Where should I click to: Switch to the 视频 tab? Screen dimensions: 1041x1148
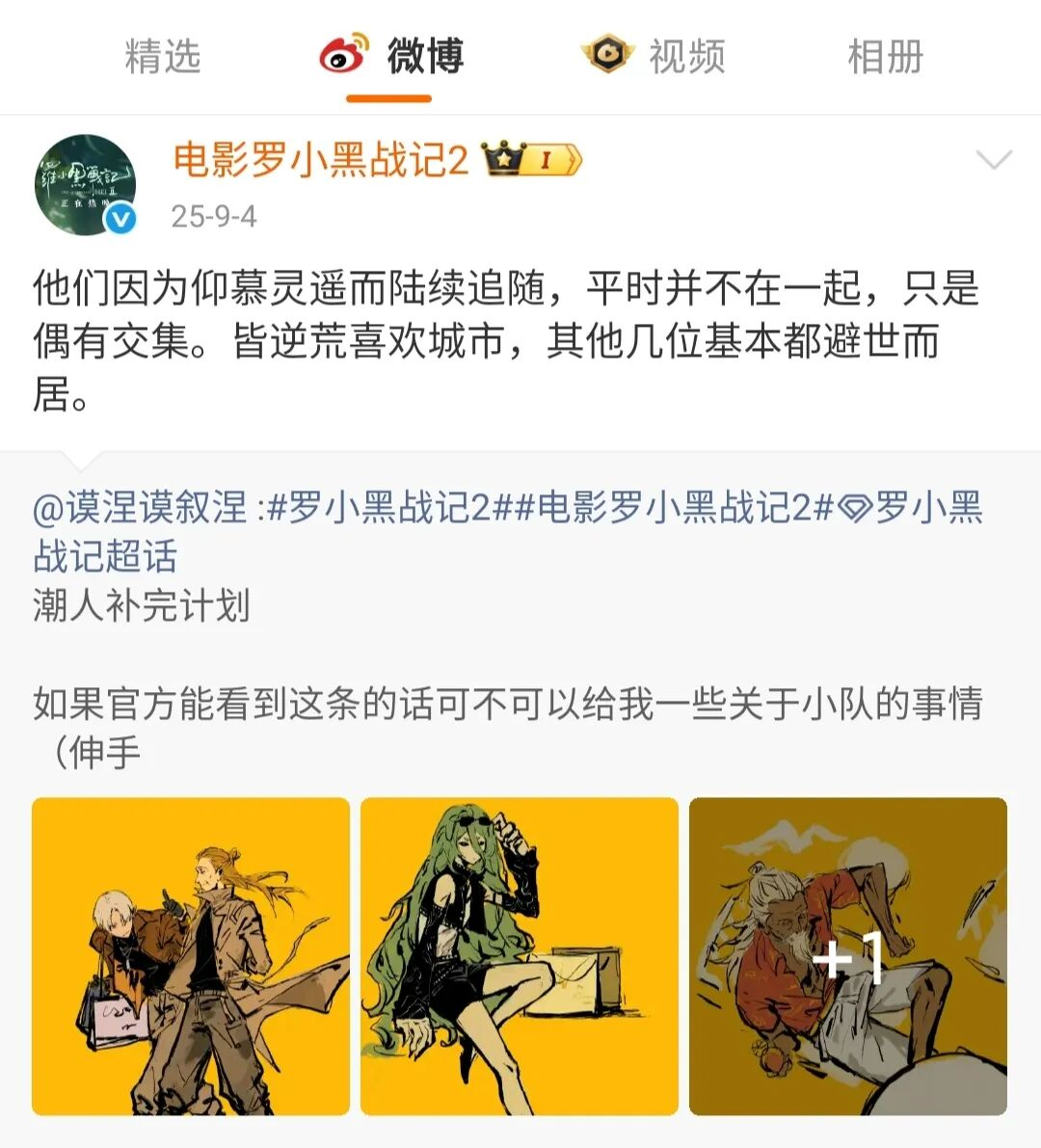tap(655, 57)
